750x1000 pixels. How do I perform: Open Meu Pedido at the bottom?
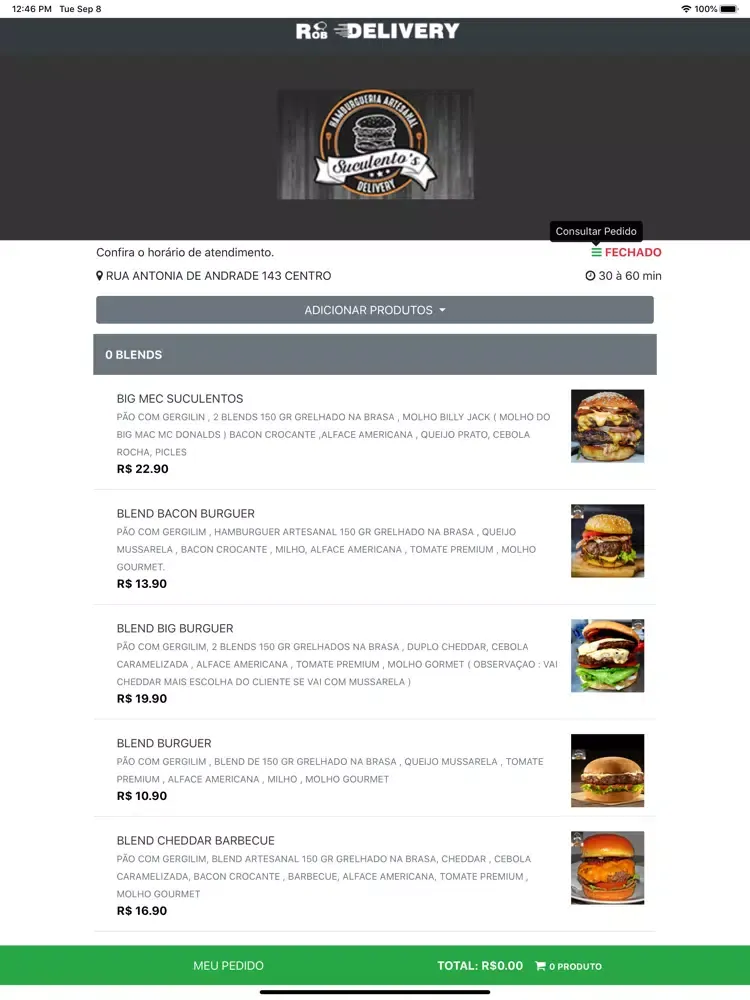click(228, 966)
